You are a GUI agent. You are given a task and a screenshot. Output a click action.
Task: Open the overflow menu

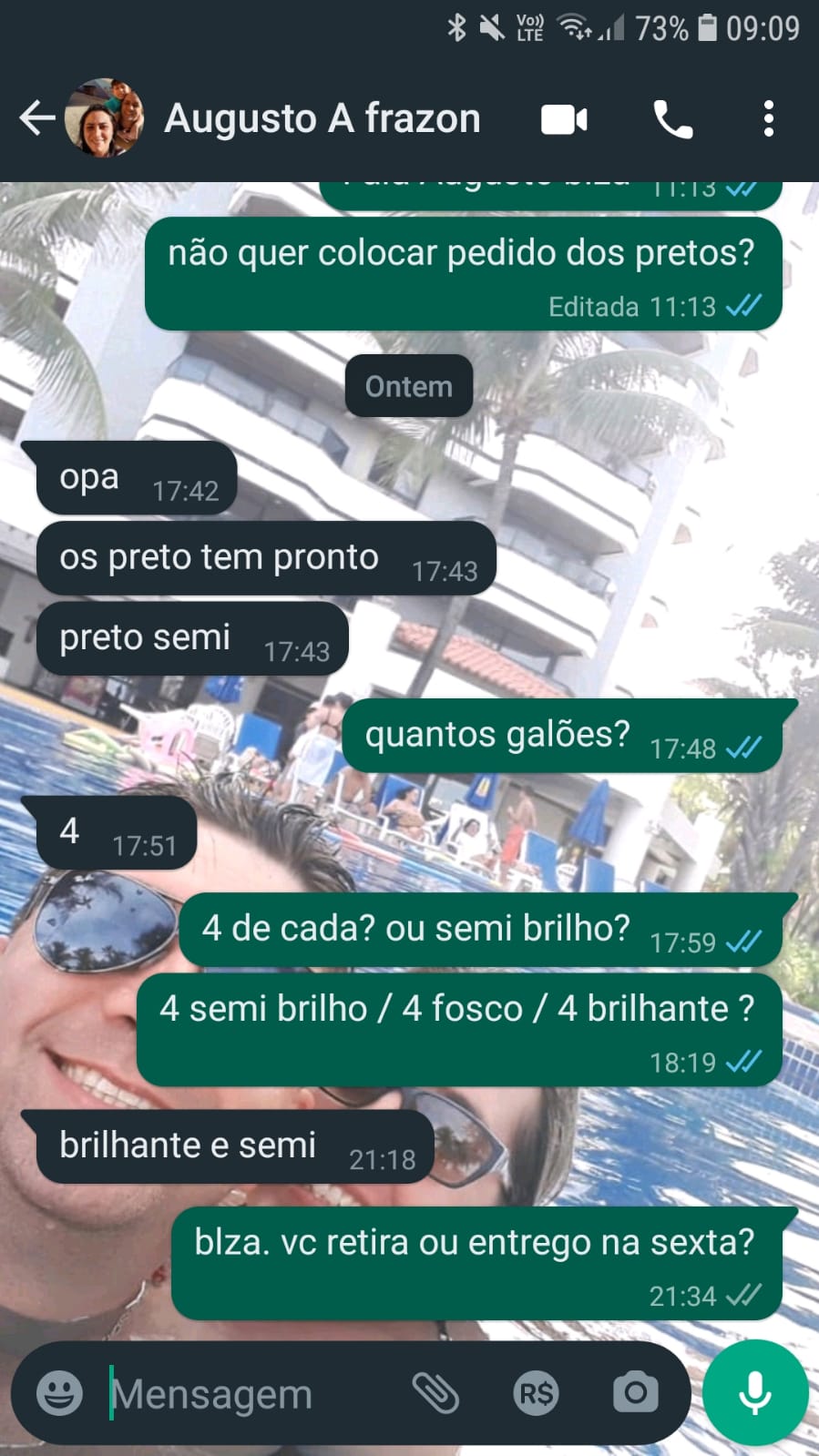(769, 119)
